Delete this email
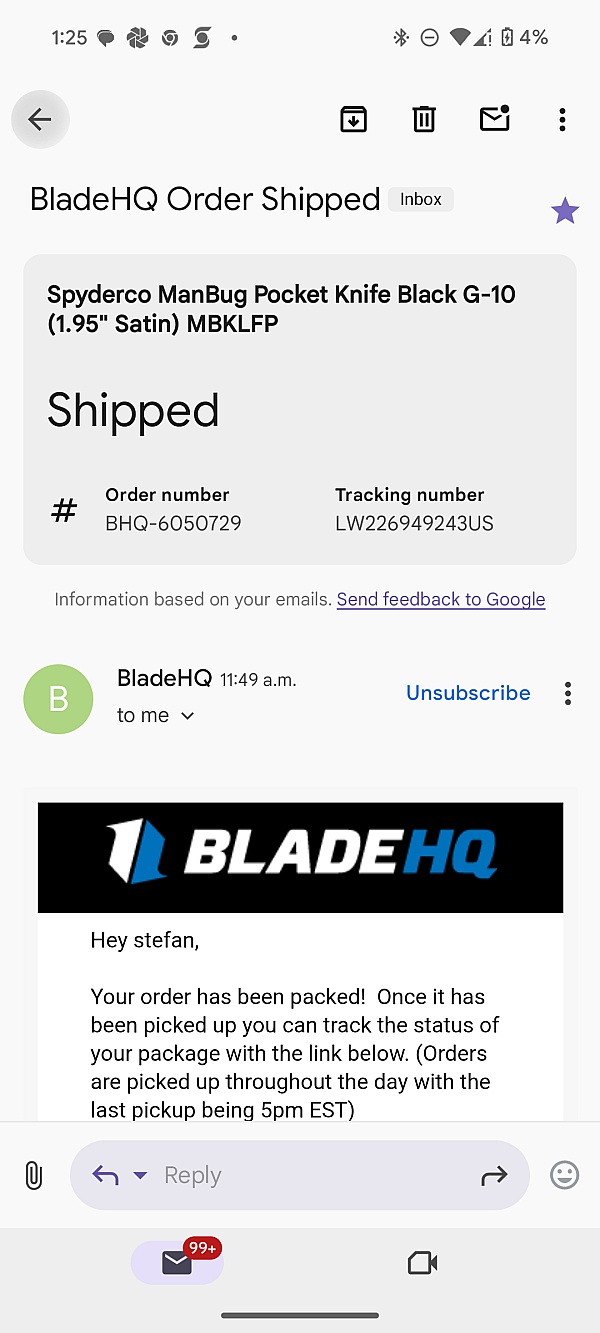Image resolution: width=600 pixels, height=1333 pixels. click(424, 120)
